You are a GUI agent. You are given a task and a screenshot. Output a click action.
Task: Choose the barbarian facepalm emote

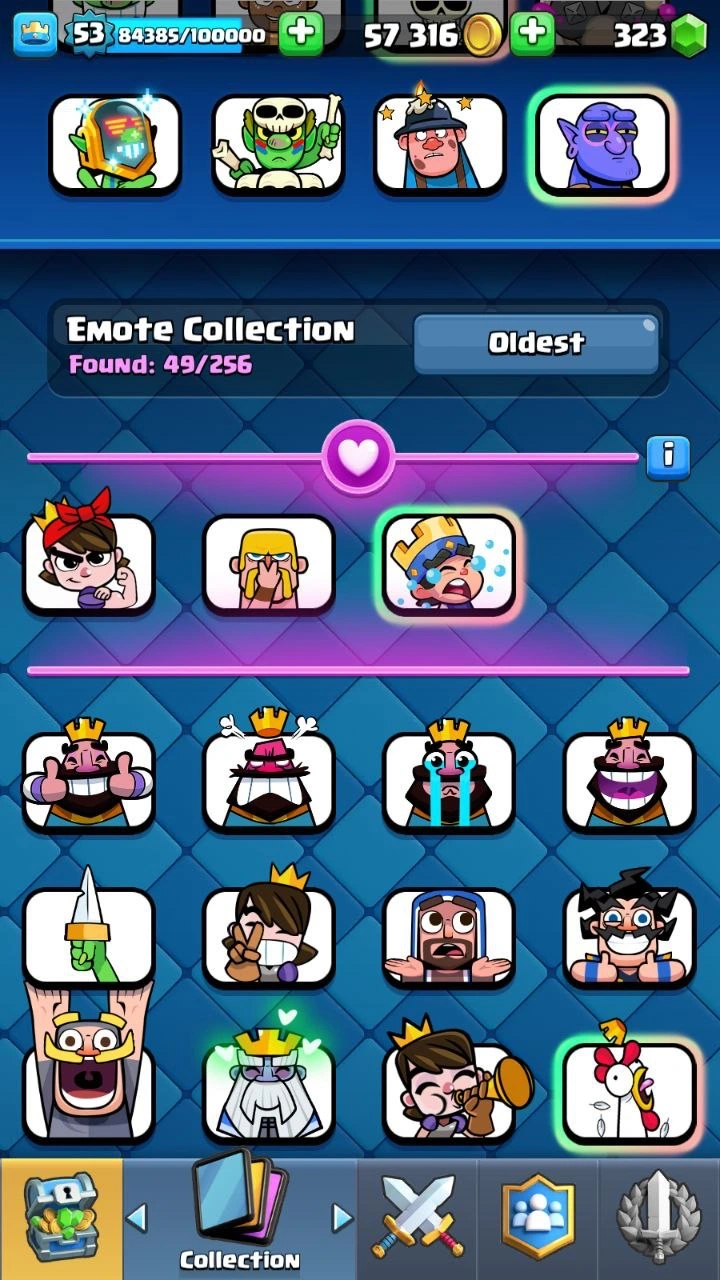pyautogui.click(x=268, y=563)
